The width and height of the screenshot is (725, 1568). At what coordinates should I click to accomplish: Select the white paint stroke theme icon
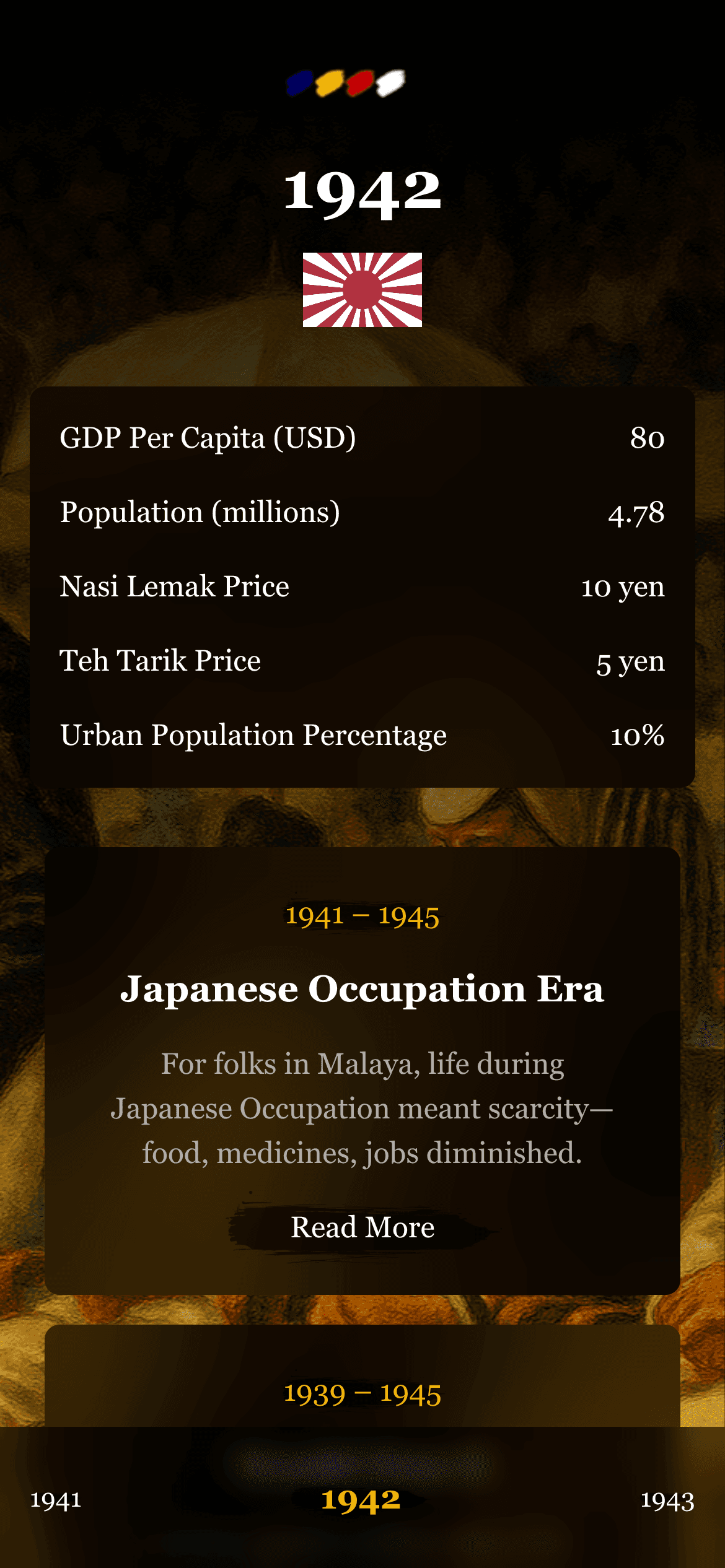[390, 82]
